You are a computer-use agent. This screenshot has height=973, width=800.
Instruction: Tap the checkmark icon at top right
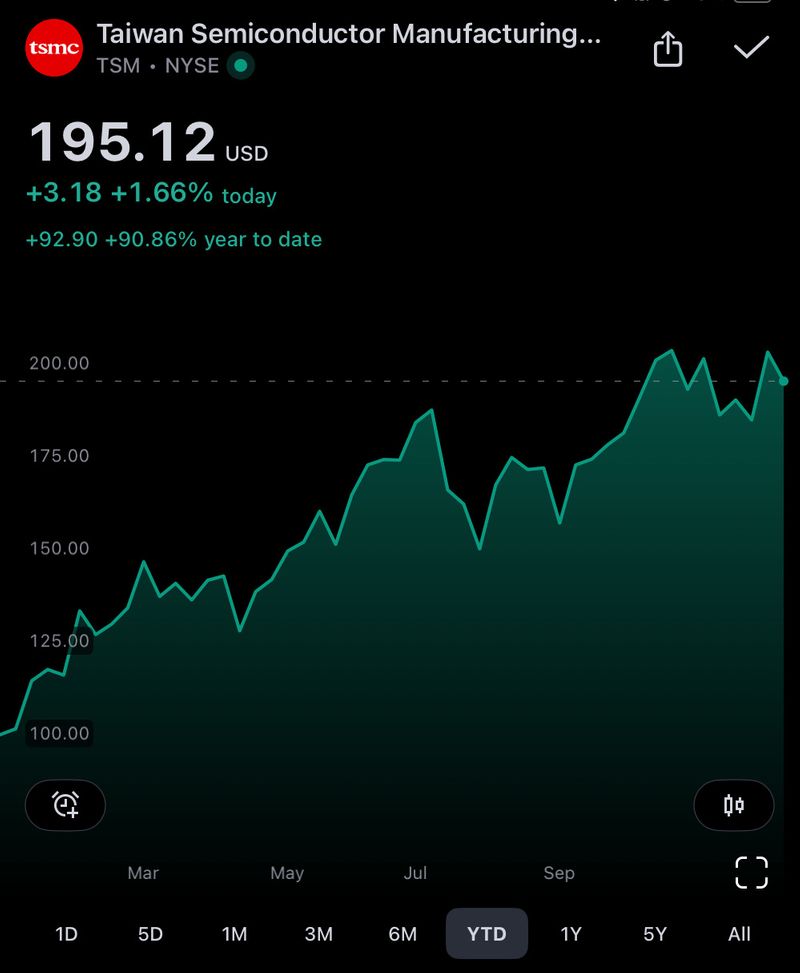(751, 48)
